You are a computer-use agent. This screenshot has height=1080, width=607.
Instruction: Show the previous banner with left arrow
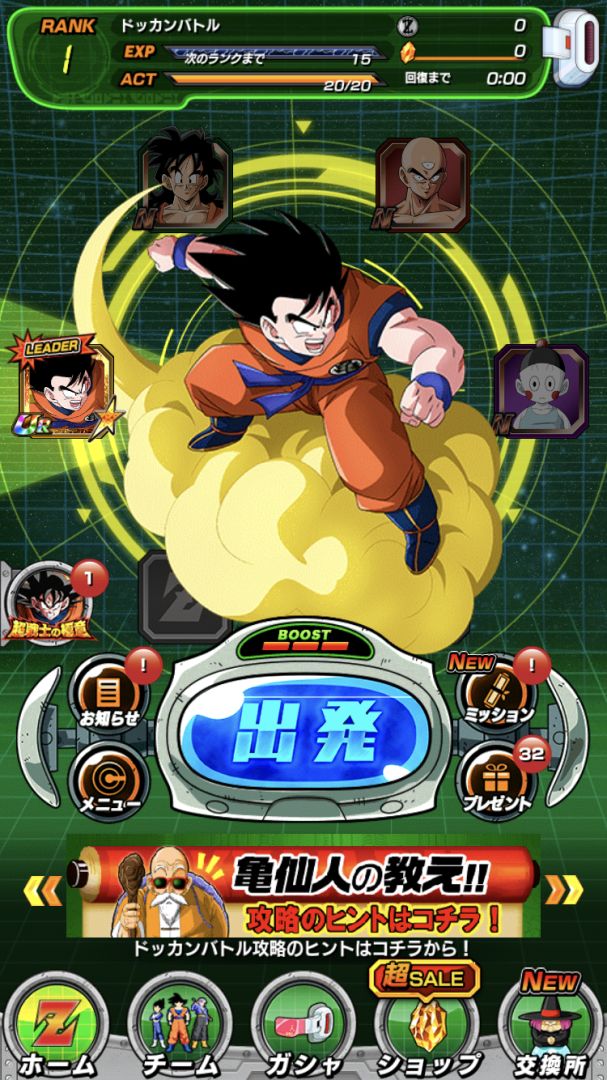coord(42,888)
